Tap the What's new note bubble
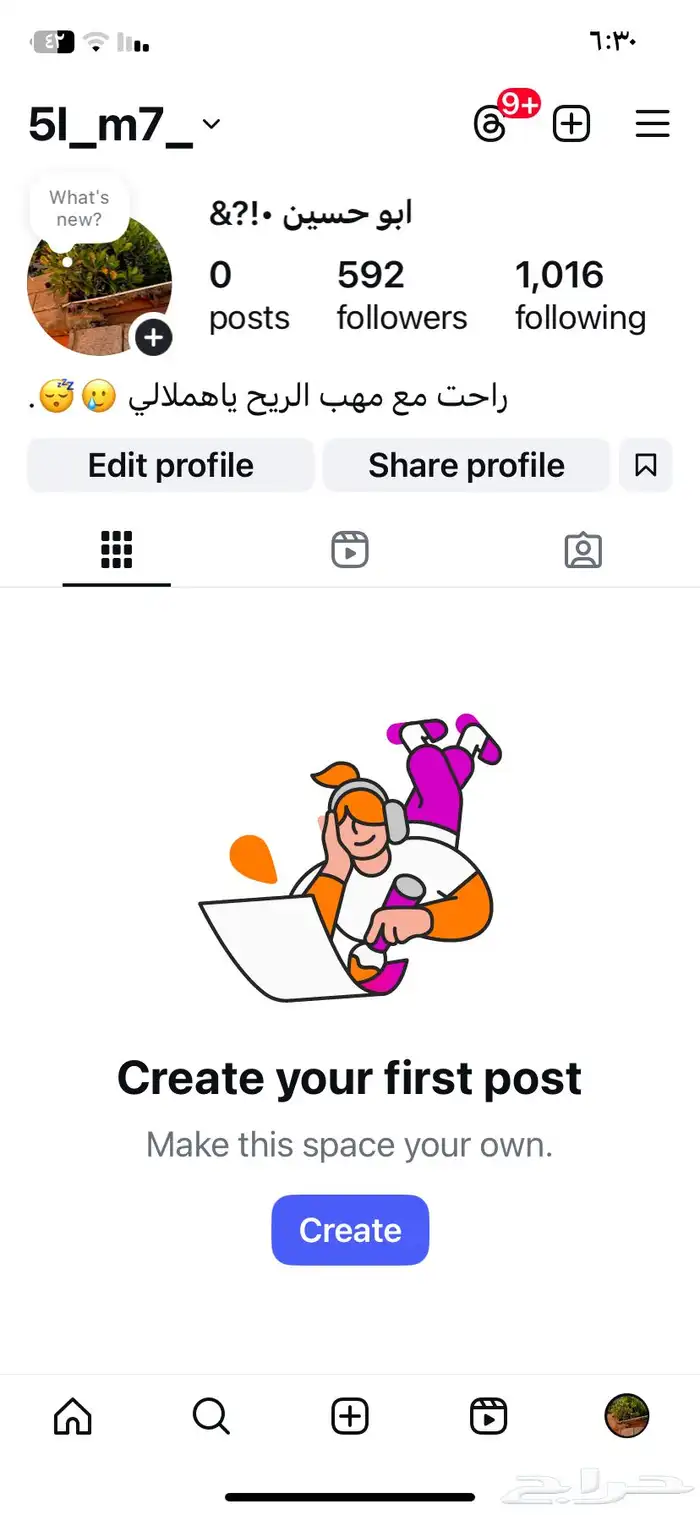Image resolution: width=700 pixels, height=1515 pixels. [x=79, y=208]
